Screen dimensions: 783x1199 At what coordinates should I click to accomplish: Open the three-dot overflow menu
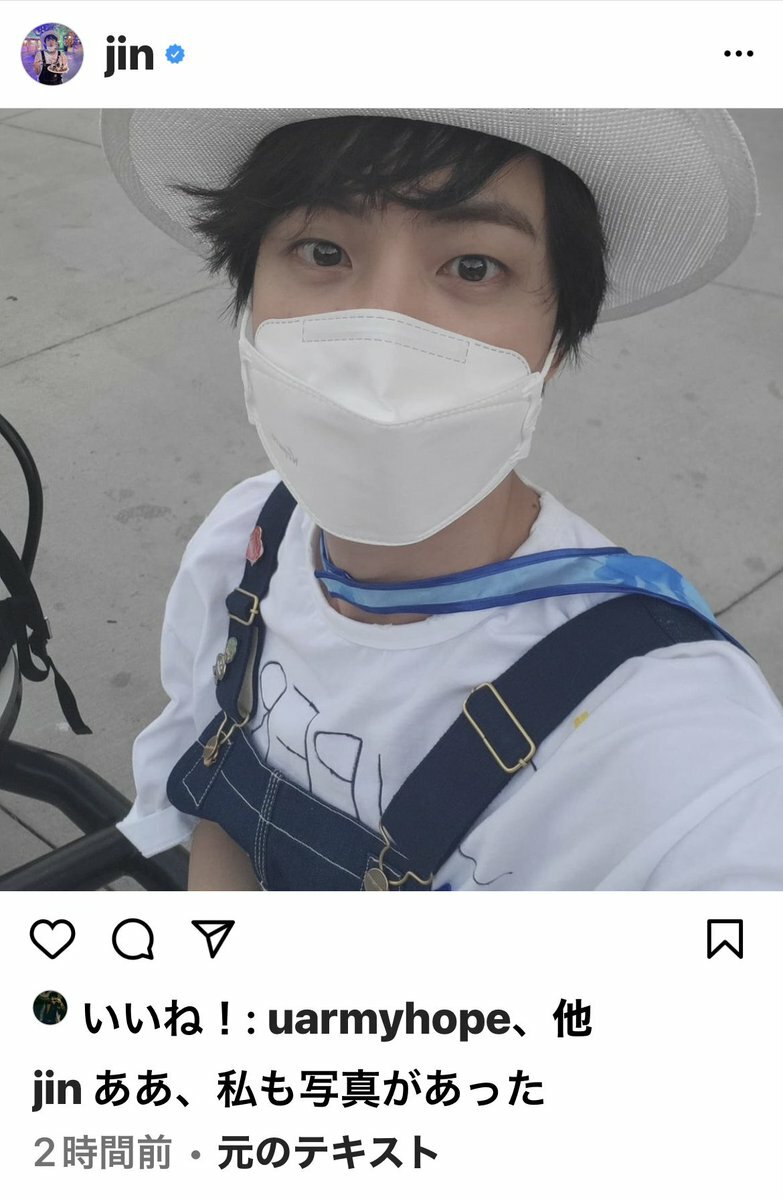coord(738,54)
